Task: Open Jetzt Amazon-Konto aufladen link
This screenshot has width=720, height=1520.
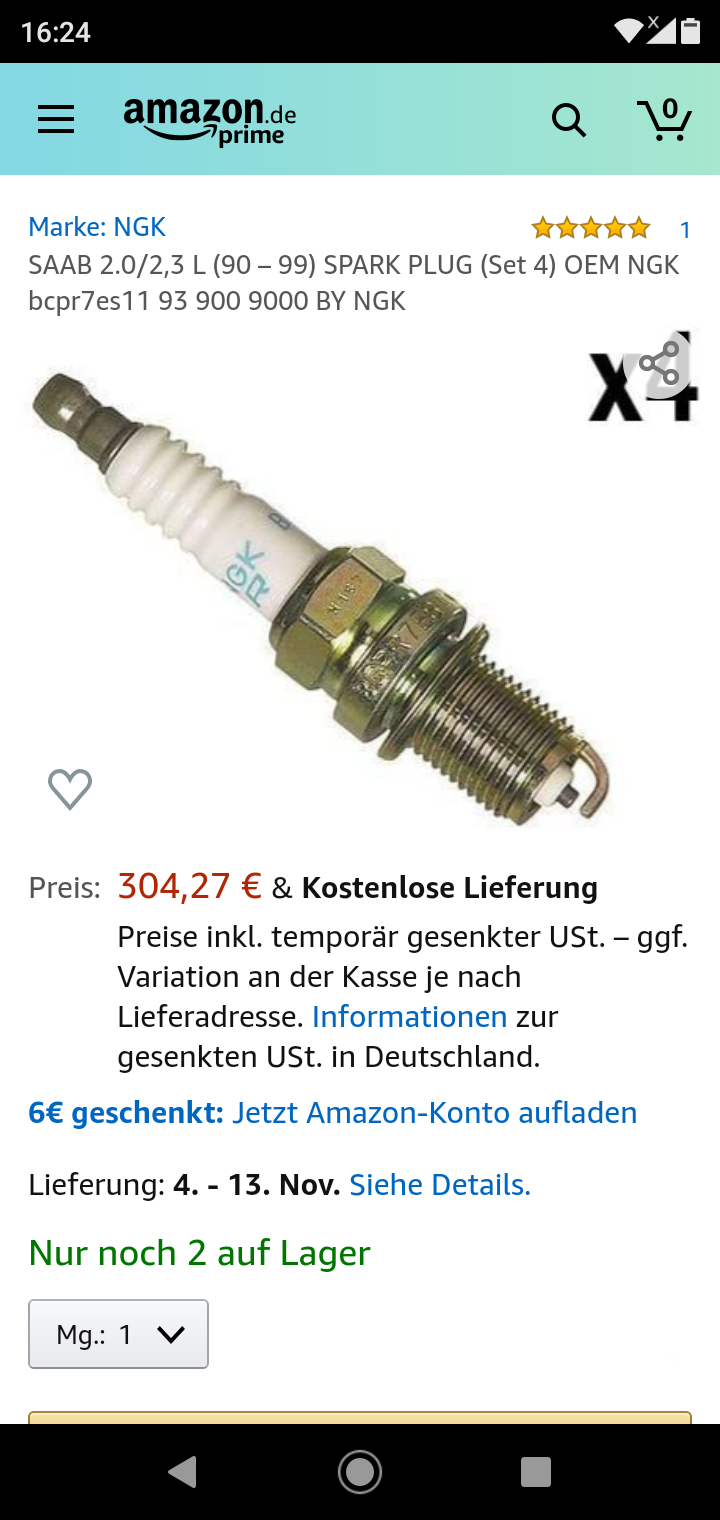Action: click(434, 1113)
